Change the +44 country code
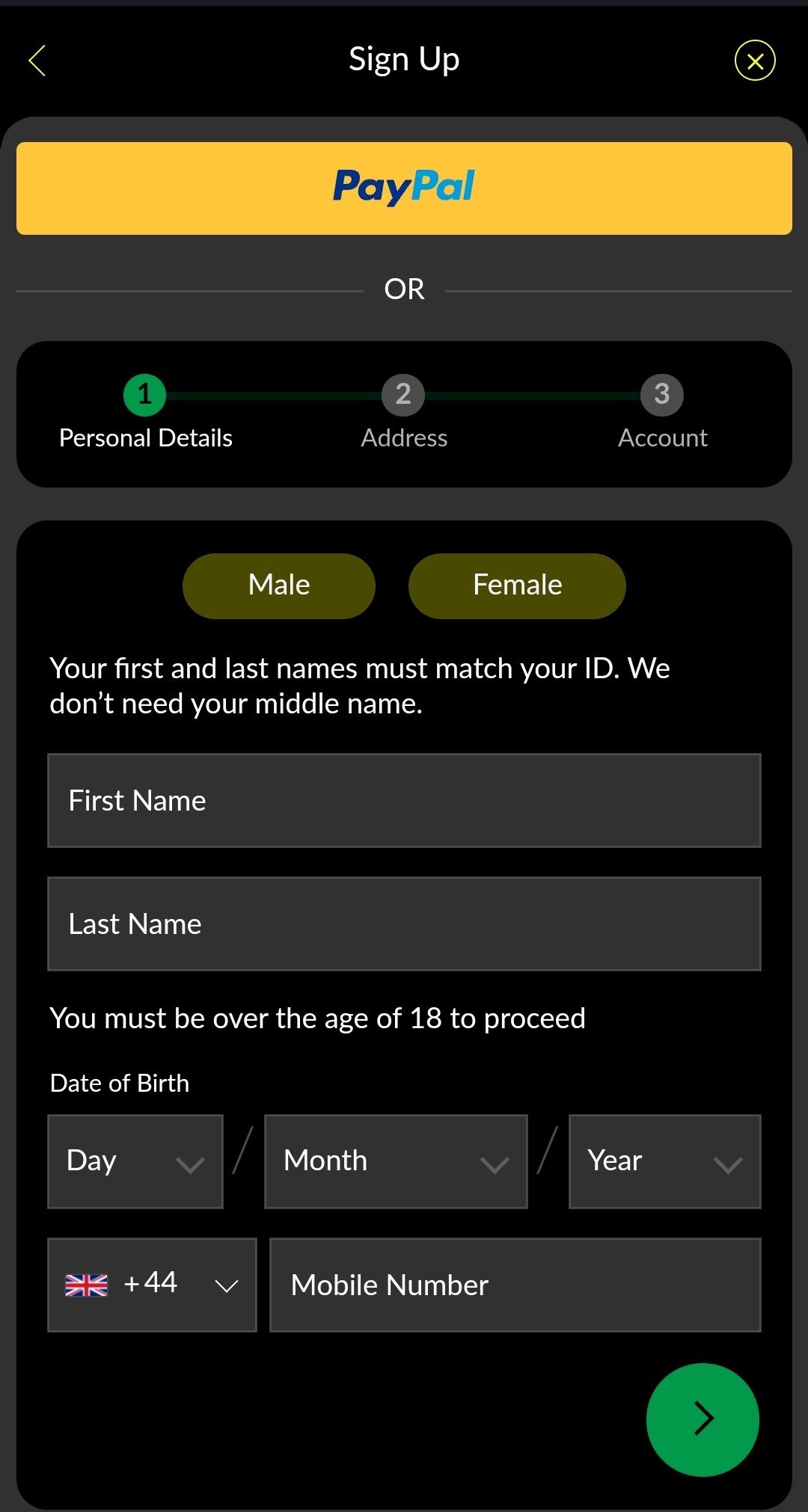 (x=152, y=1285)
